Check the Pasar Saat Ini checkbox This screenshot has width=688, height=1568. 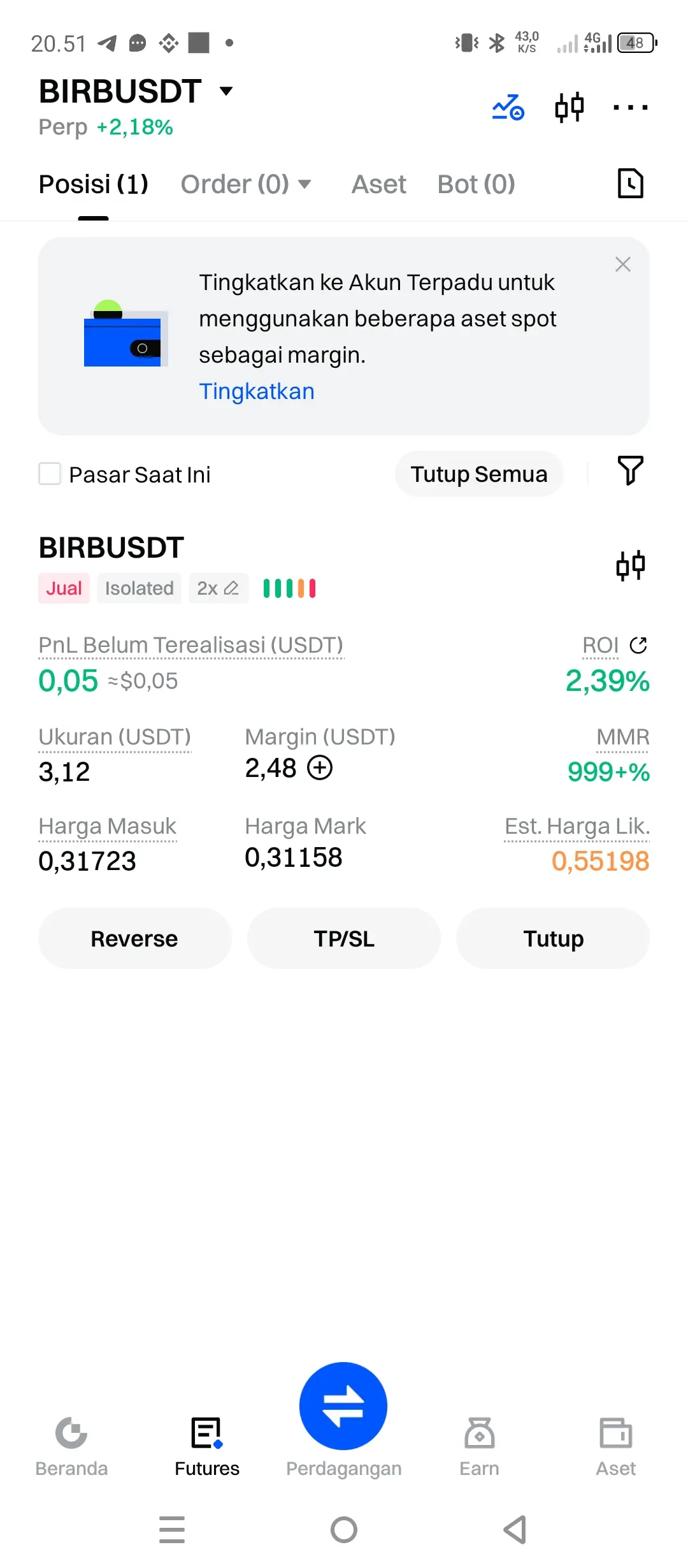(50, 474)
